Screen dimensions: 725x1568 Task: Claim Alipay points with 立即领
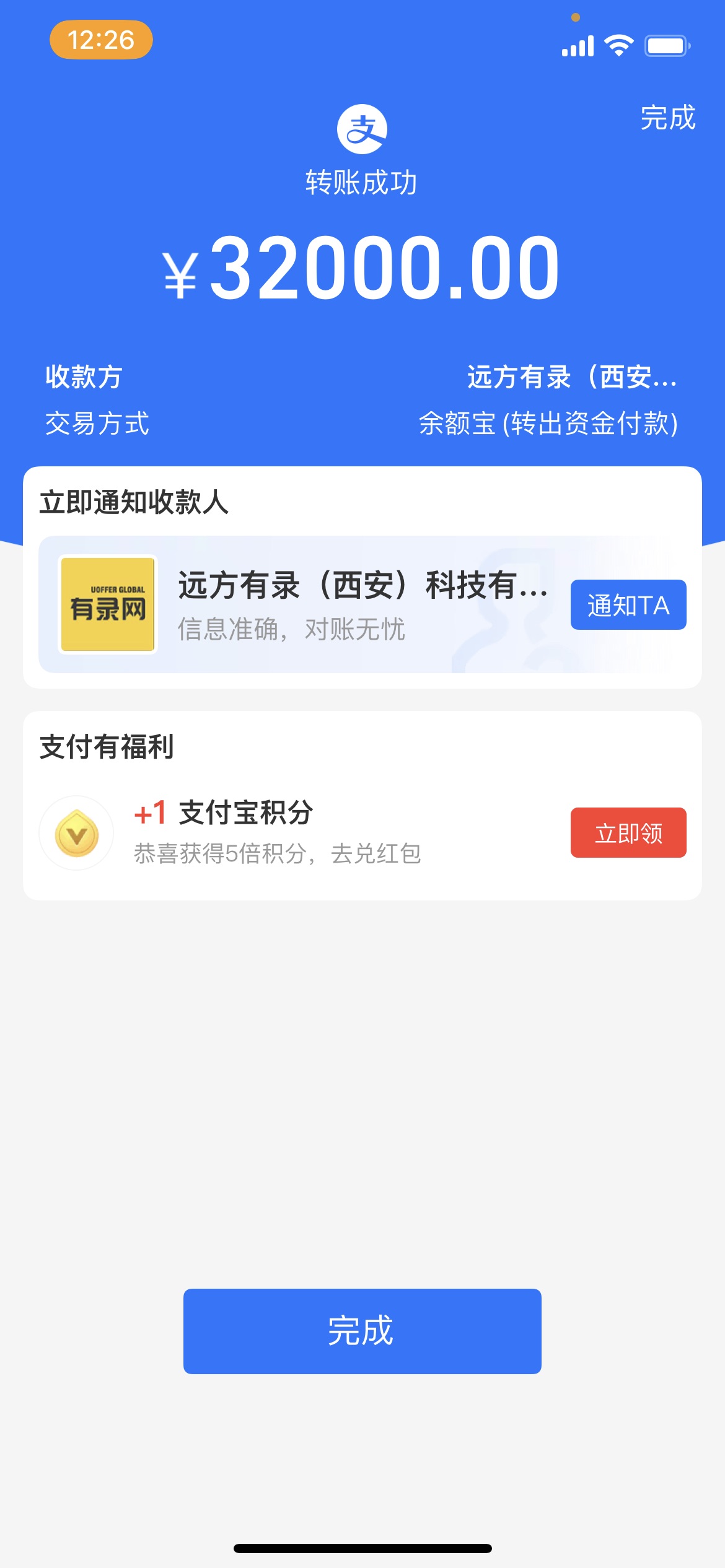628,832
